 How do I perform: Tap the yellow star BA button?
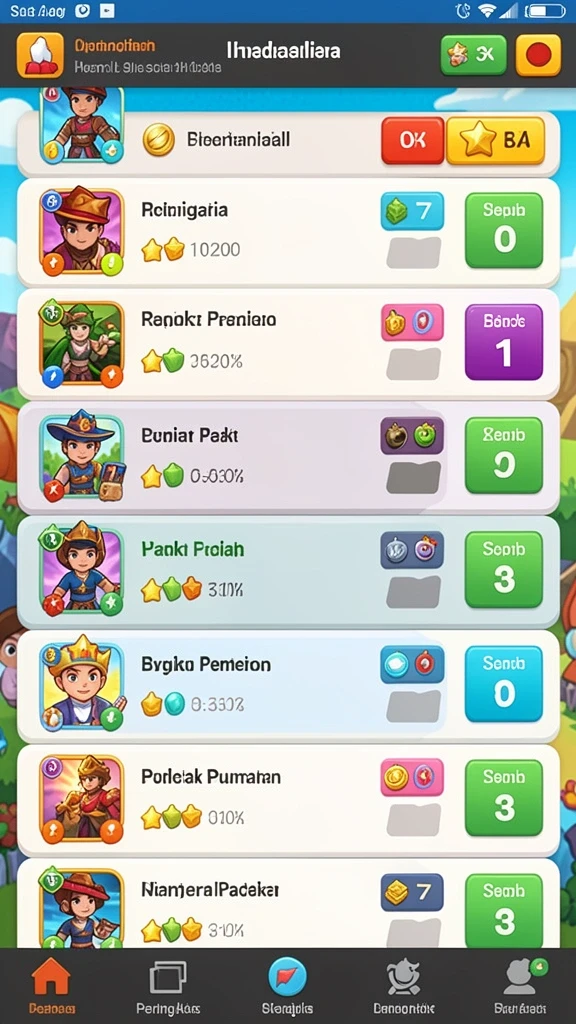tap(496, 140)
